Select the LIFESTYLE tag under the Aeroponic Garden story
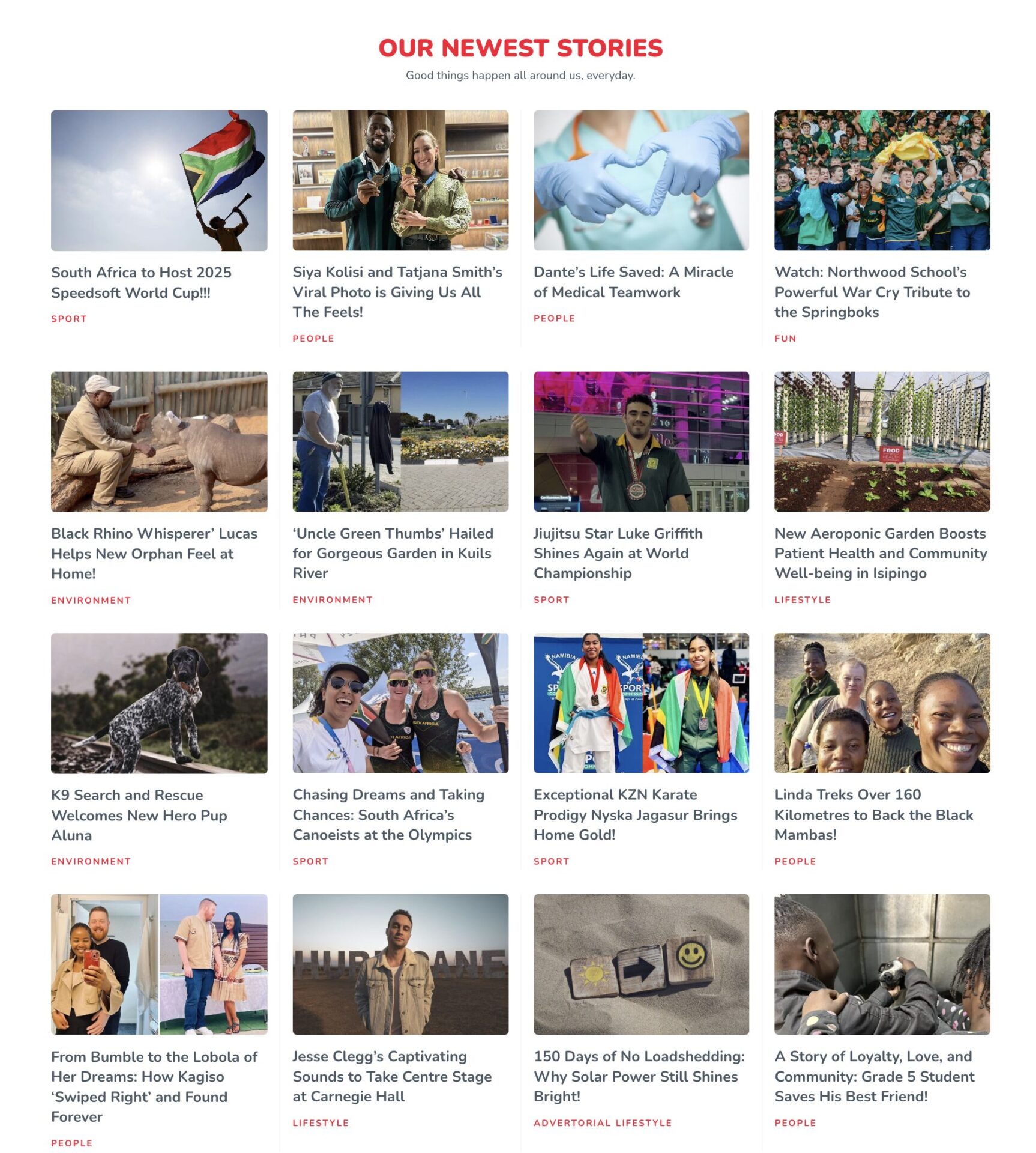This screenshot has width=1036, height=1153. click(x=802, y=600)
